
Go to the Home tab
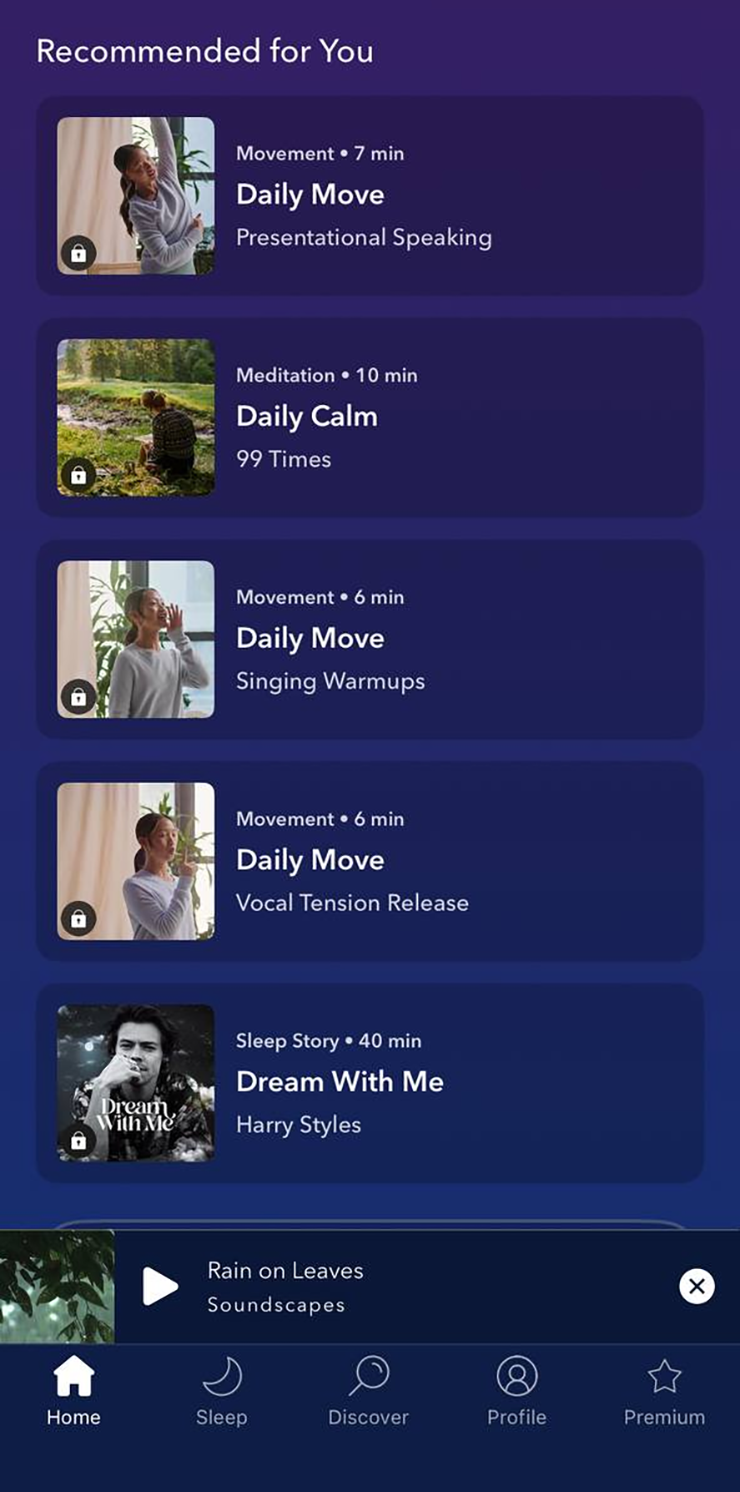[x=74, y=1391]
